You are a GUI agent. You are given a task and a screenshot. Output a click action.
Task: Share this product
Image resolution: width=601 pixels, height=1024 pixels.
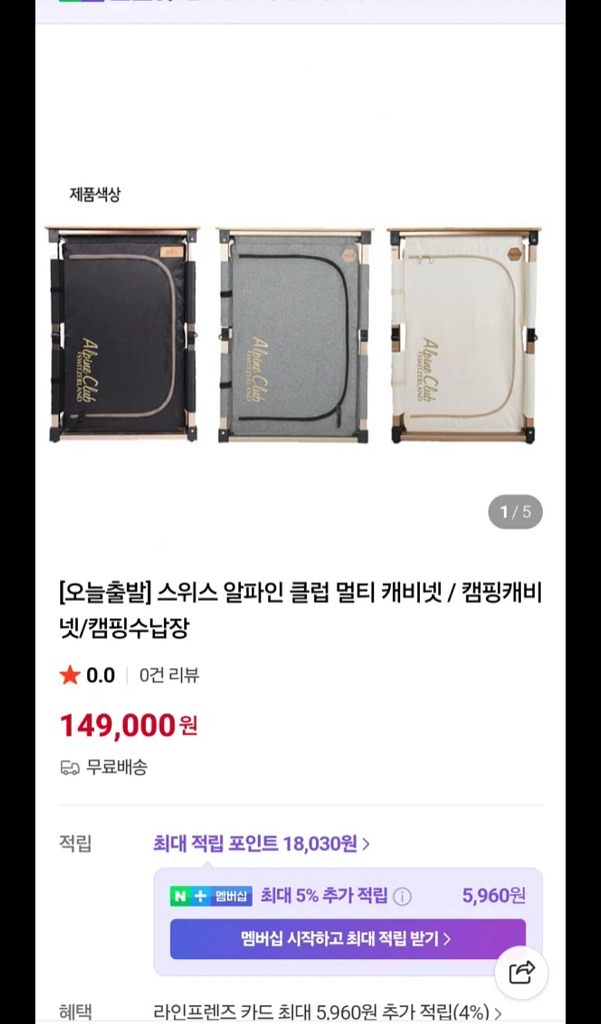tap(522, 971)
